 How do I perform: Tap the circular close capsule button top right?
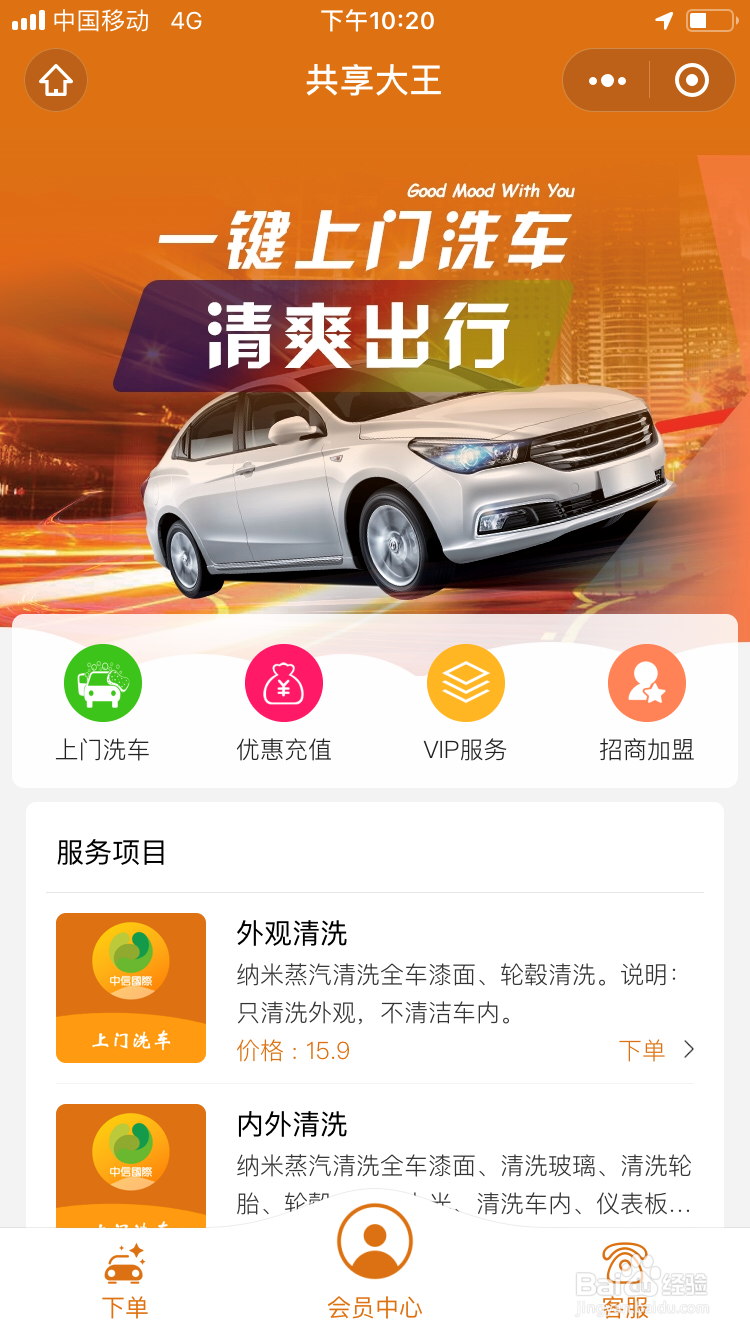click(x=692, y=79)
